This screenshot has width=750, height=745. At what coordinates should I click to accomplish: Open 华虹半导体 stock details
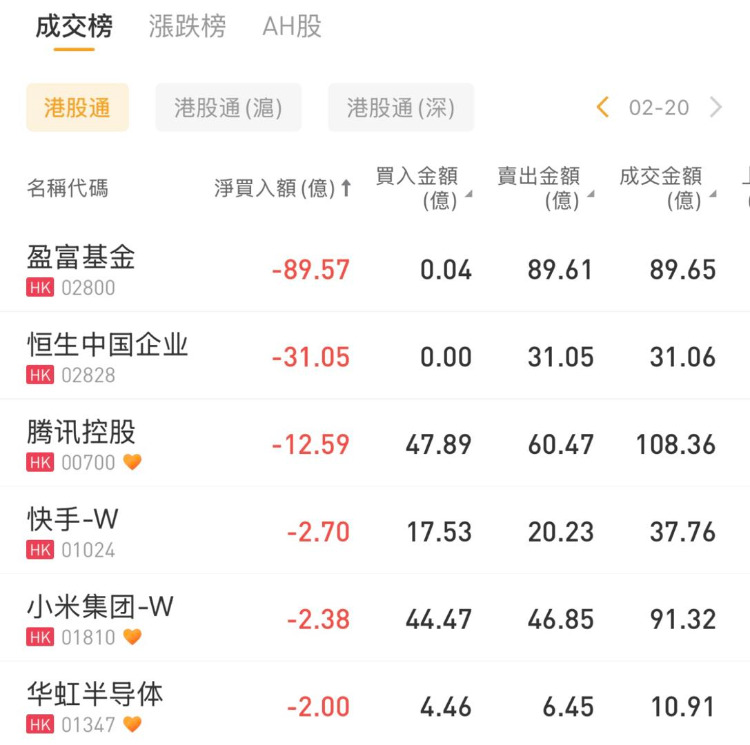pyautogui.click(x=95, y=706)
